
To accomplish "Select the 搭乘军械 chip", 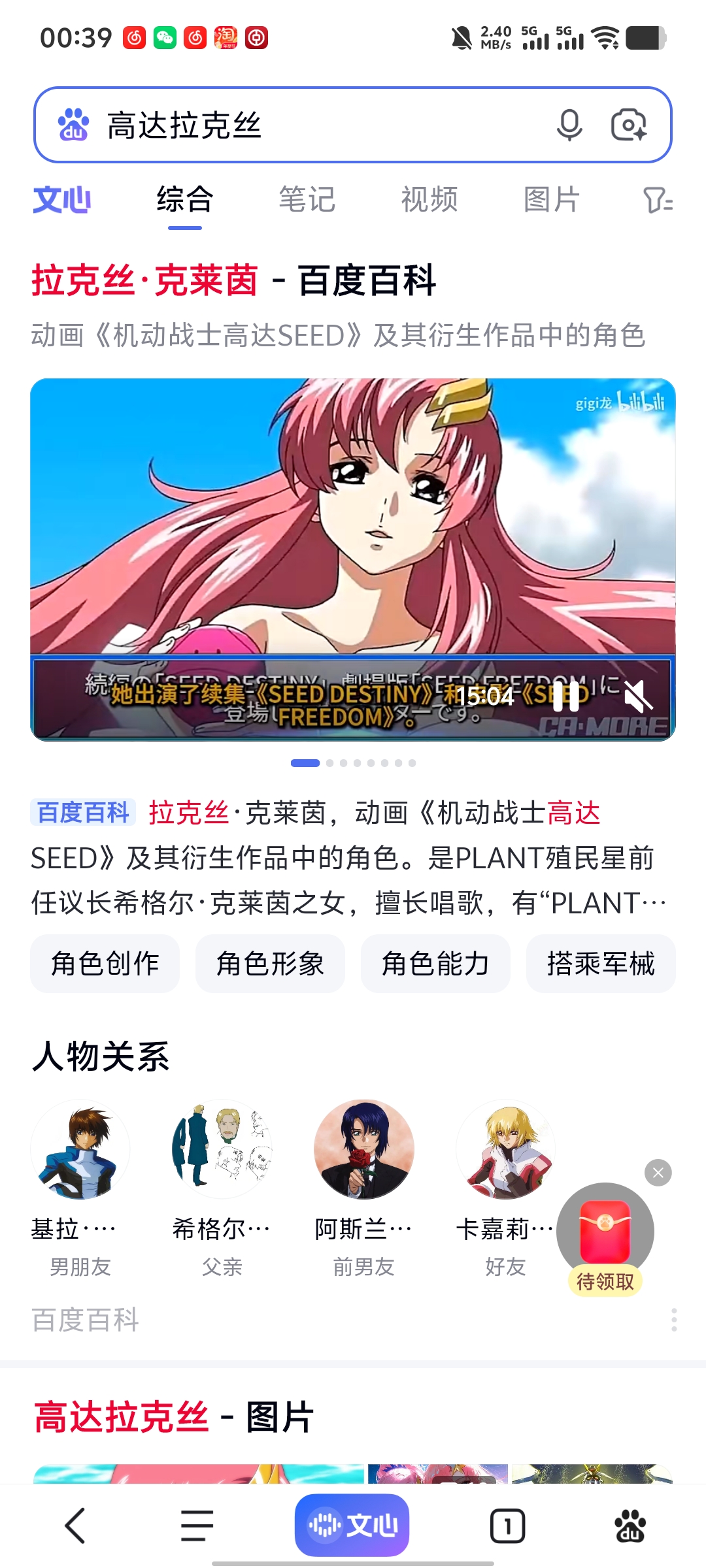I will coord(601,964).
